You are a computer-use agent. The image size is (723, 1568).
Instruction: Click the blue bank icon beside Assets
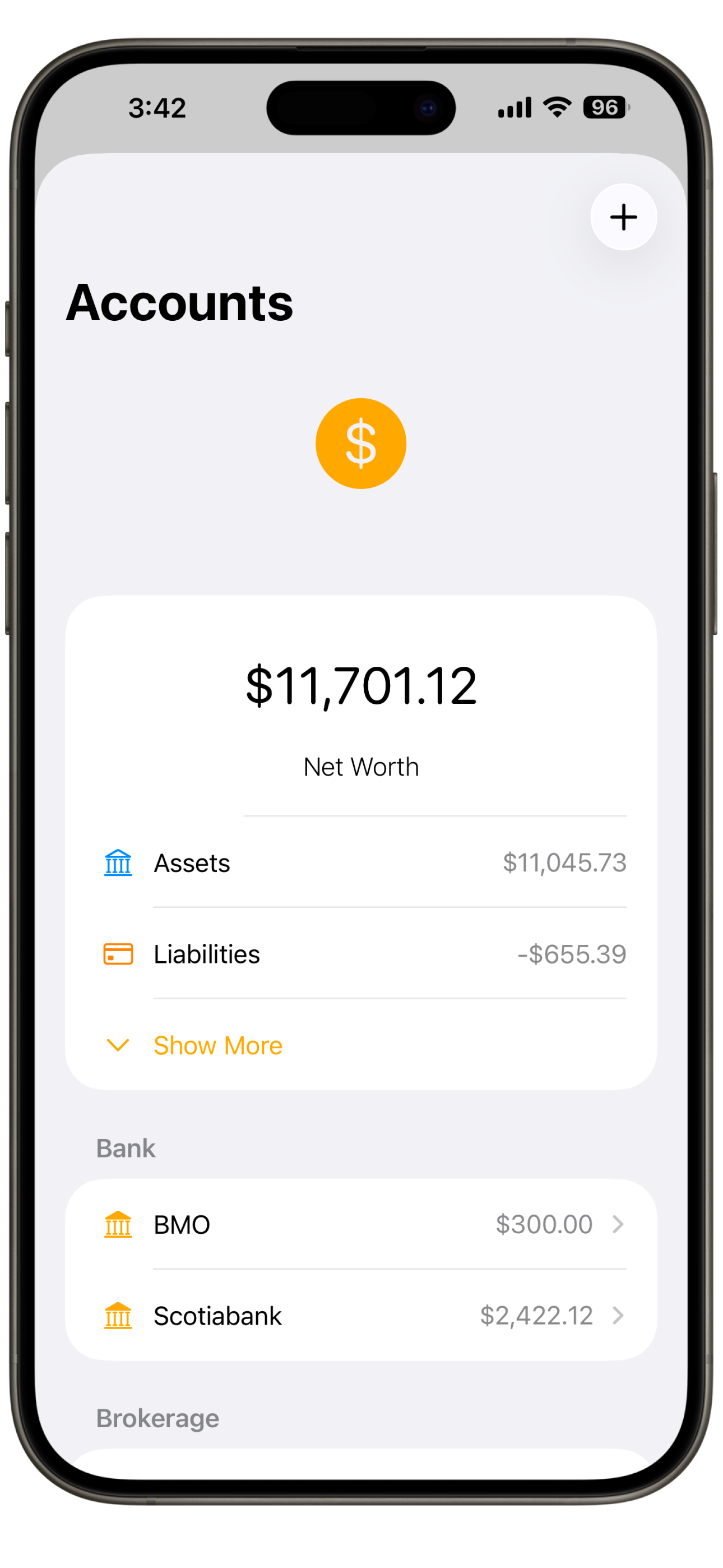tap(118, 863)
